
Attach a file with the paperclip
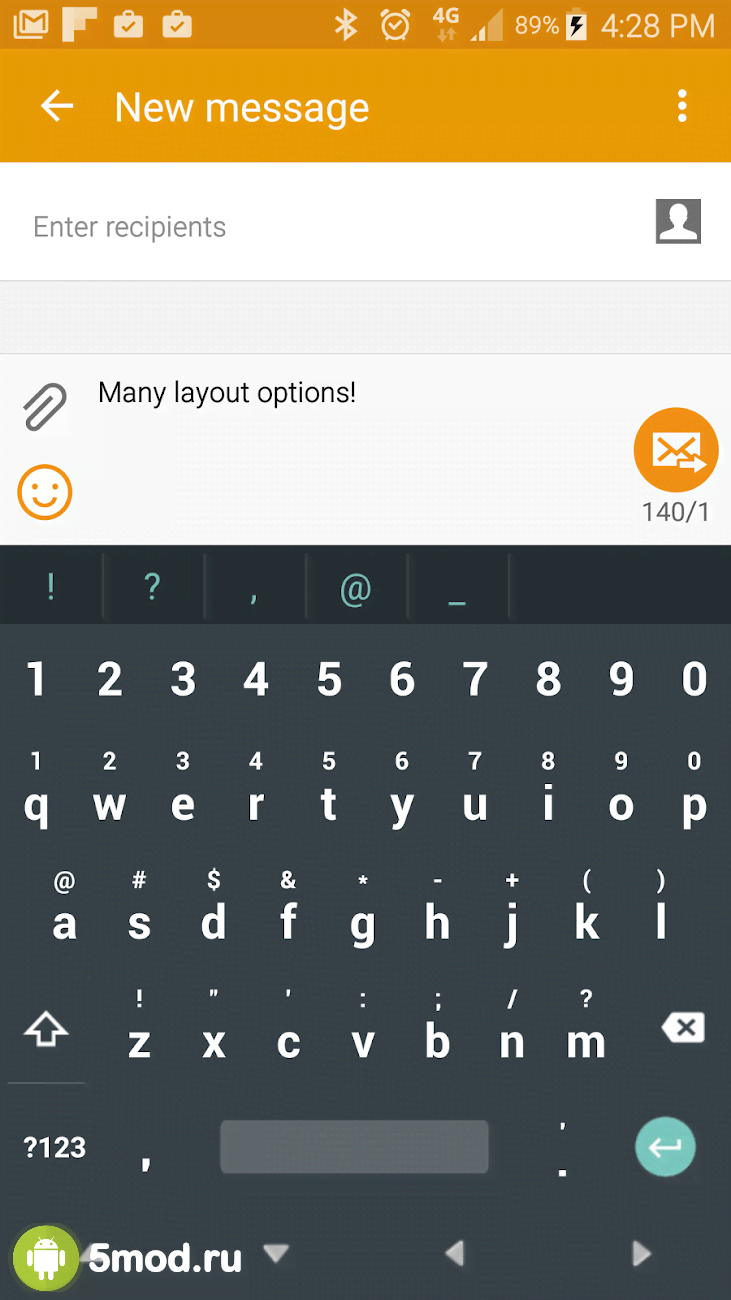click(x=45, y=407)
